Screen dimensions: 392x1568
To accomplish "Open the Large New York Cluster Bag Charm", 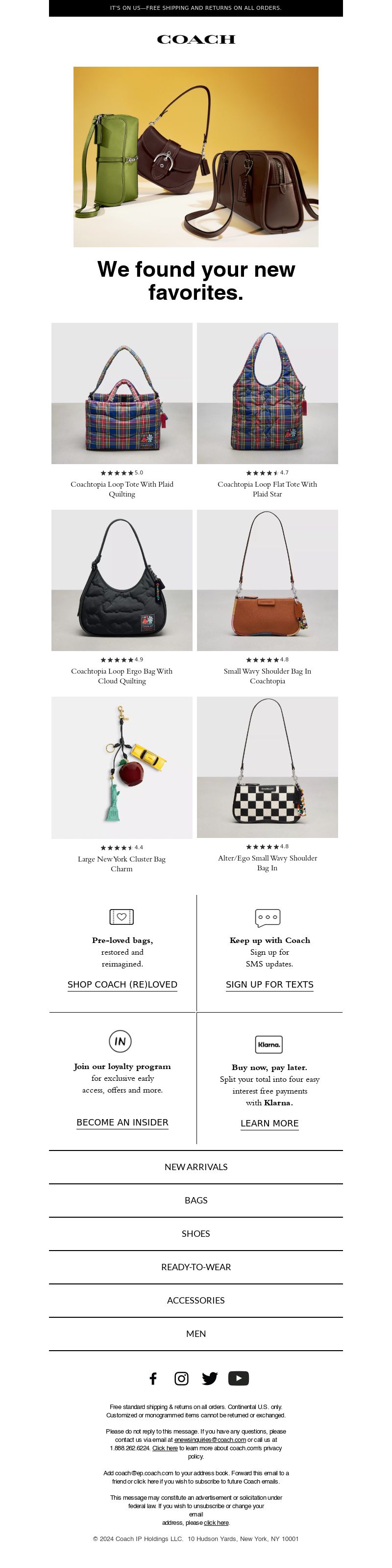I will click(122, 767).
